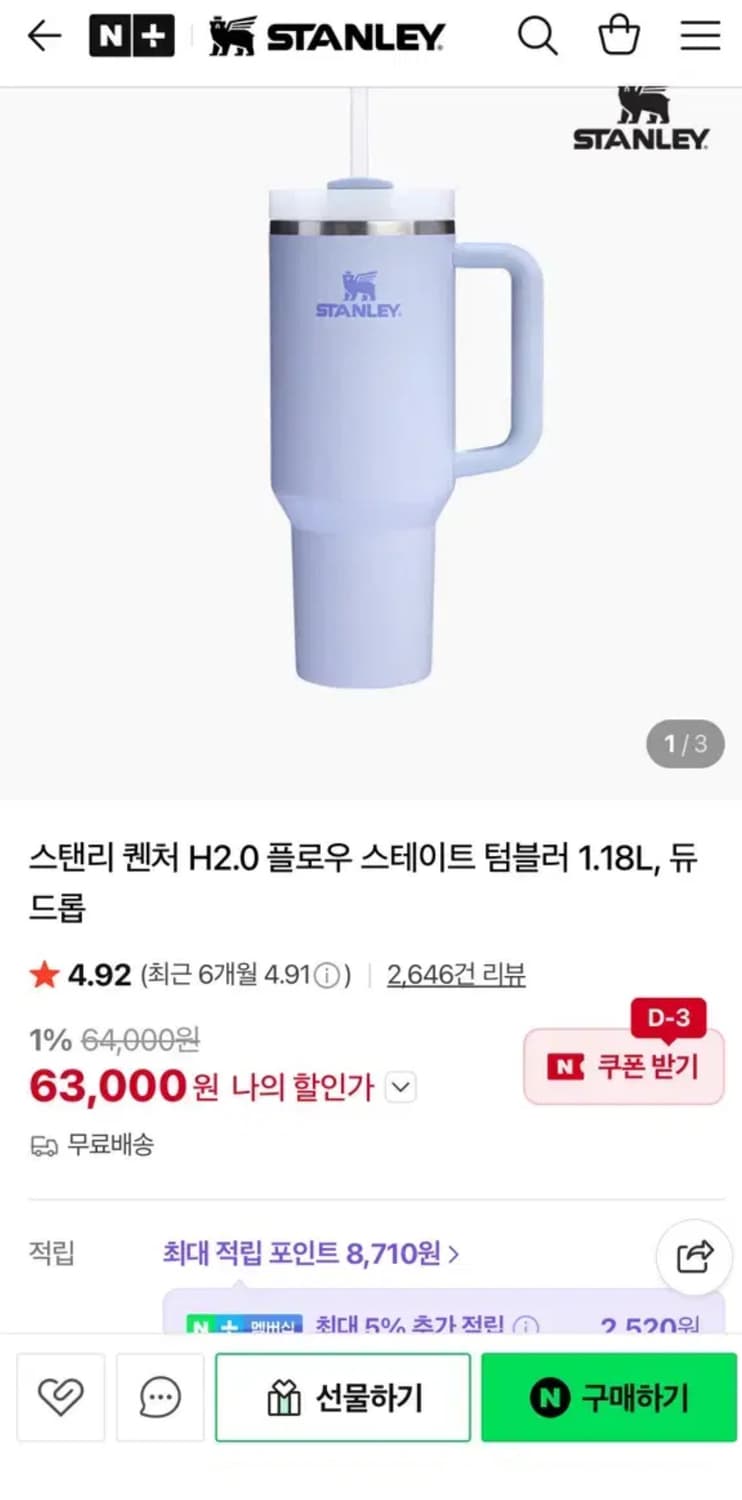The image size is (742, 1500).
Task: Open the product search
Action: click(x=539, y=35)
